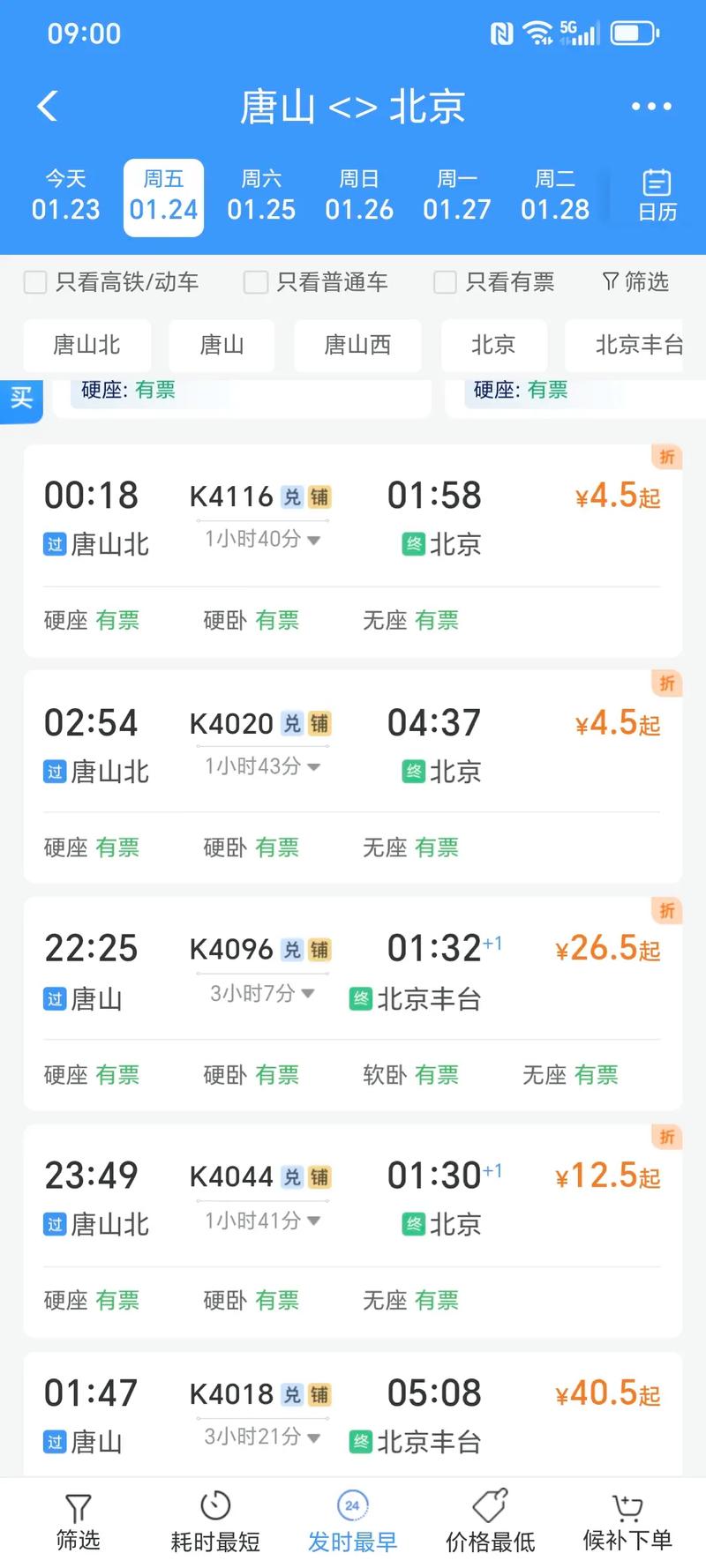This screenshot has height=1568, width=706.
Task: Open the more options (...) menu
Action: click(x=650, y=106)
